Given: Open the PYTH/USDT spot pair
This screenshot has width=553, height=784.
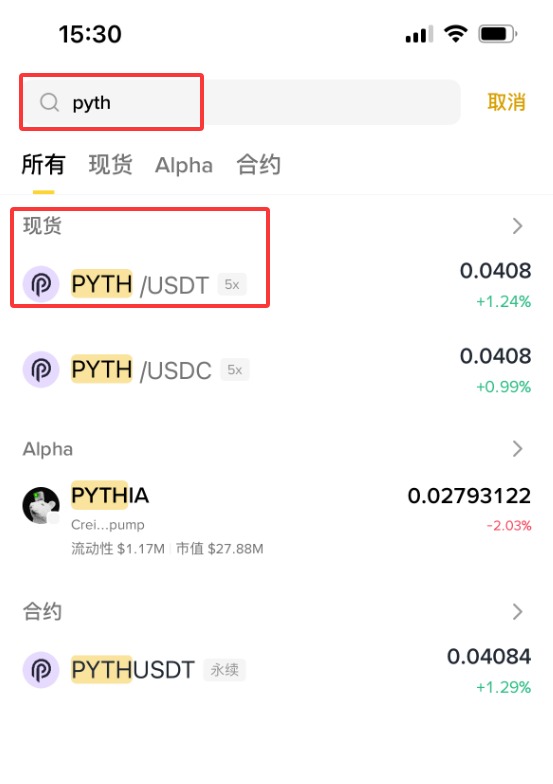Looking at the screenshot, I should (x=276, y=284).
